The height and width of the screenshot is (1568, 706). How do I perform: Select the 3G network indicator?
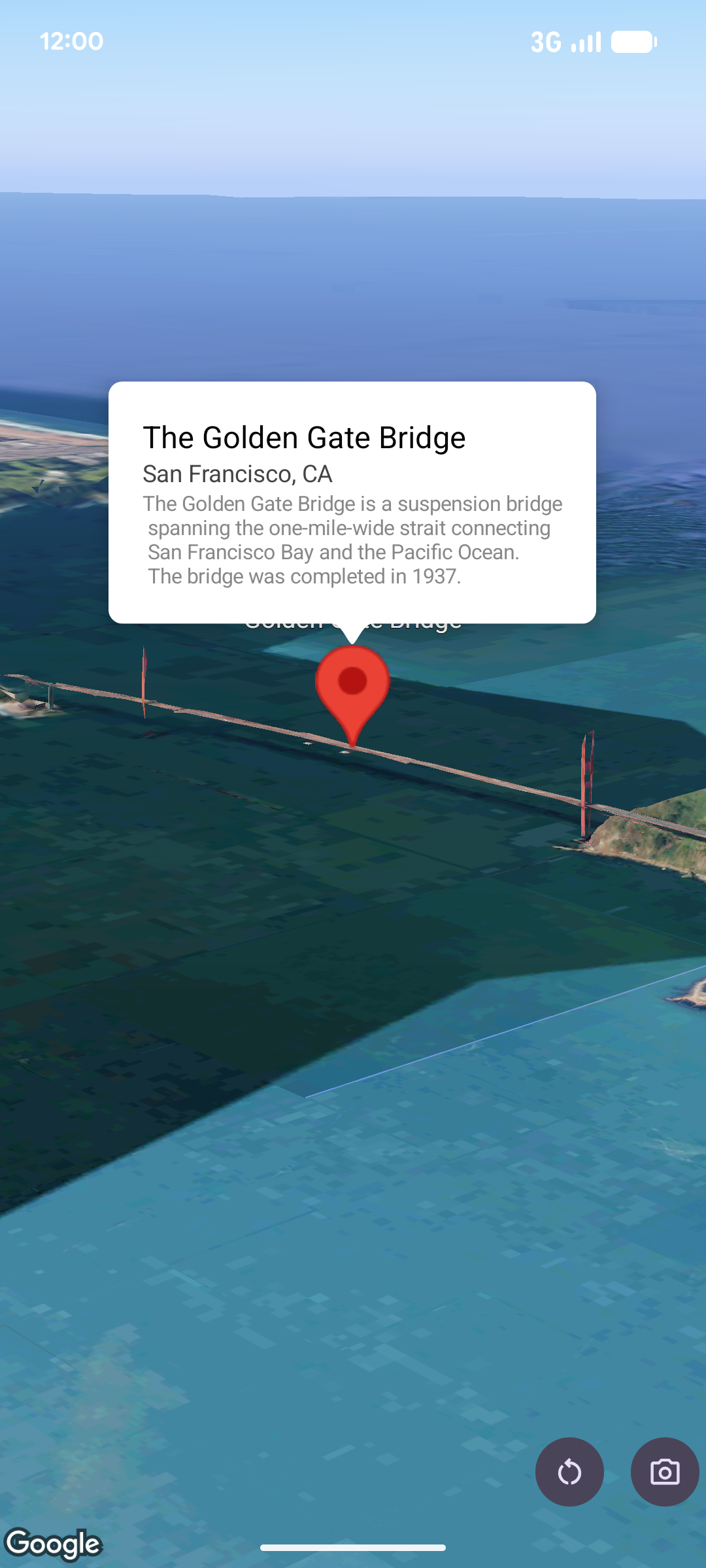tap(548, 41)
